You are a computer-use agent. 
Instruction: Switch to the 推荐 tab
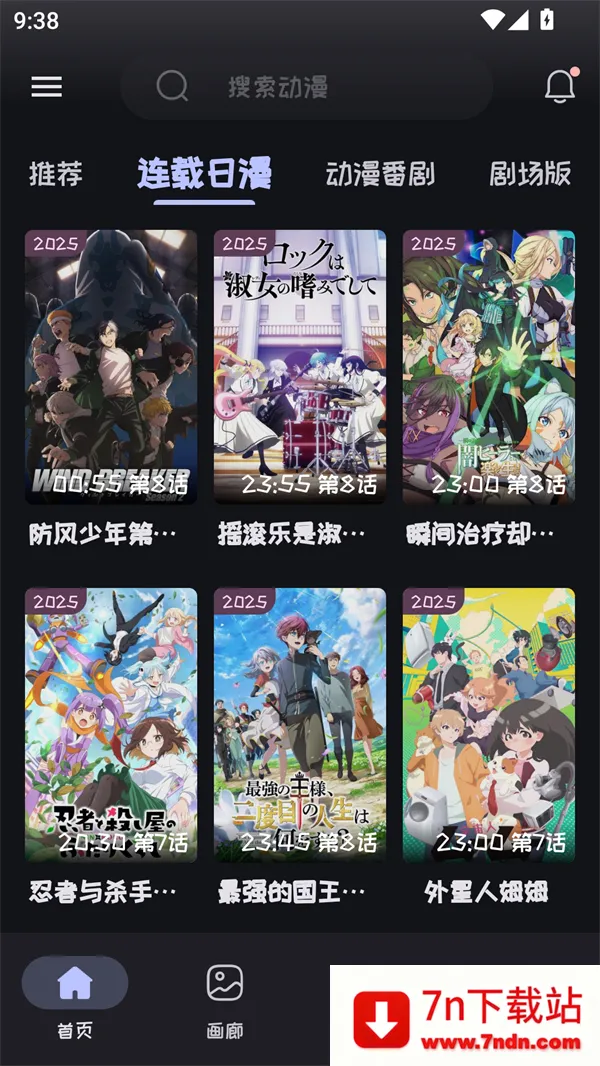coord(56,174)
